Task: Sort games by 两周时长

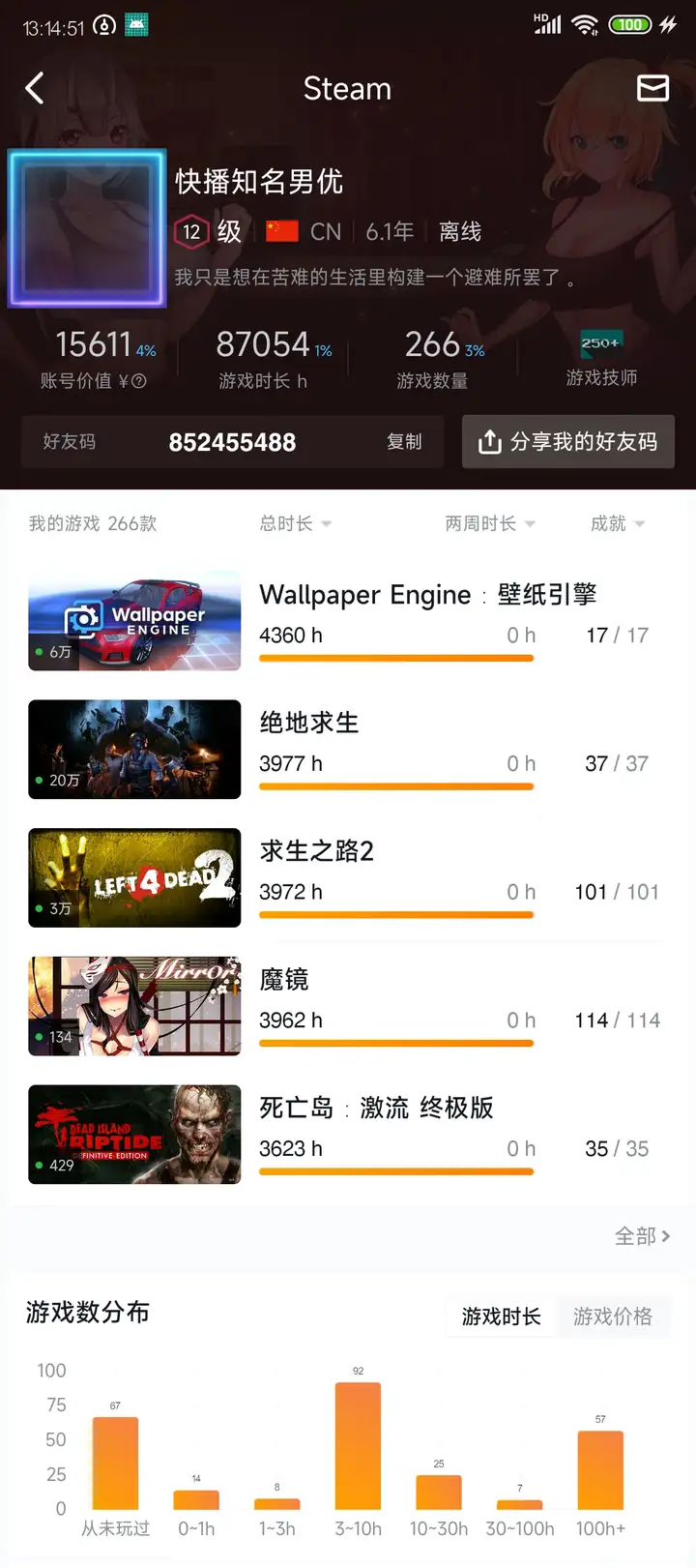Action: tap(489, 523)
